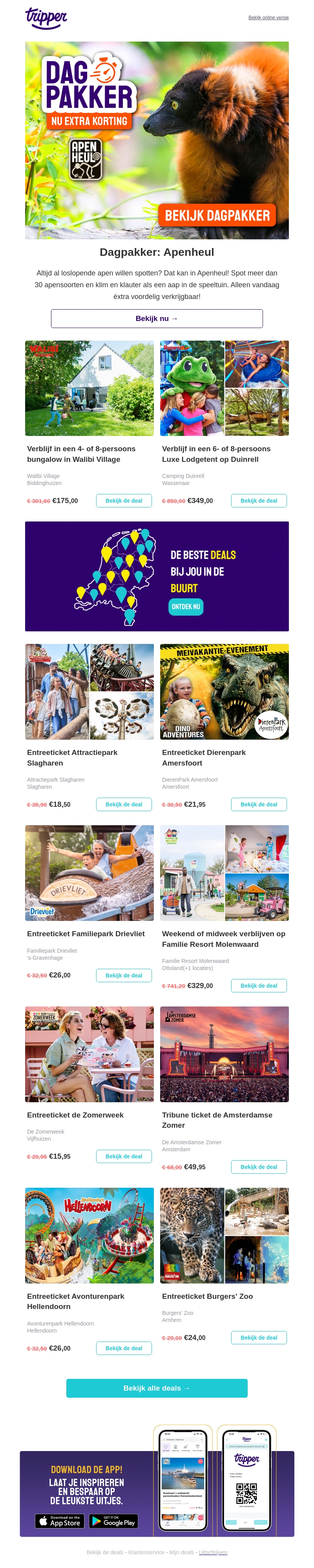Viewport: 314px width, 1568px height.
Task: View the Amsterdamse Zomer tribune deal
Action: 259,1167
